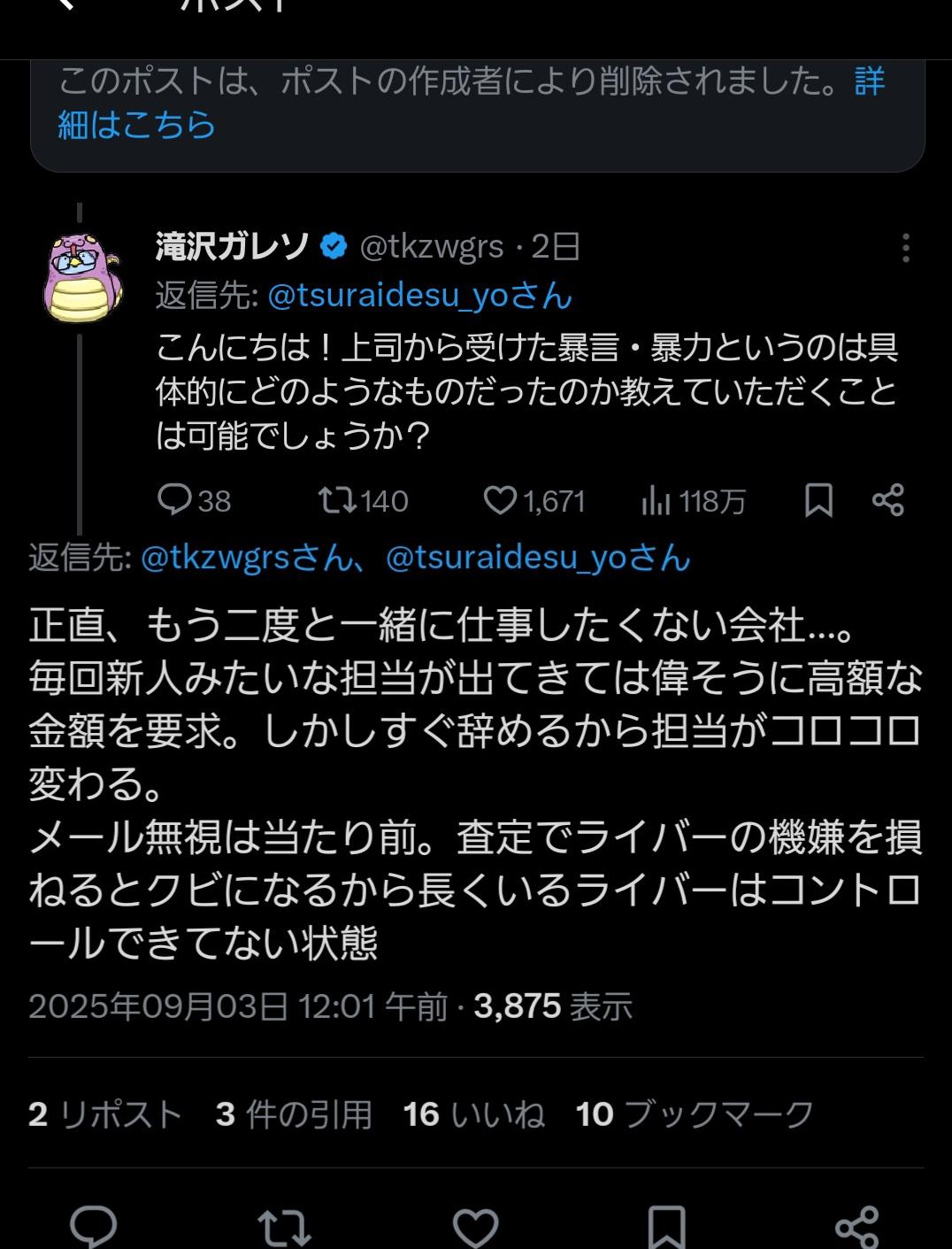
Task: Share 滝沢ガレソ's post
Action: 887,501
